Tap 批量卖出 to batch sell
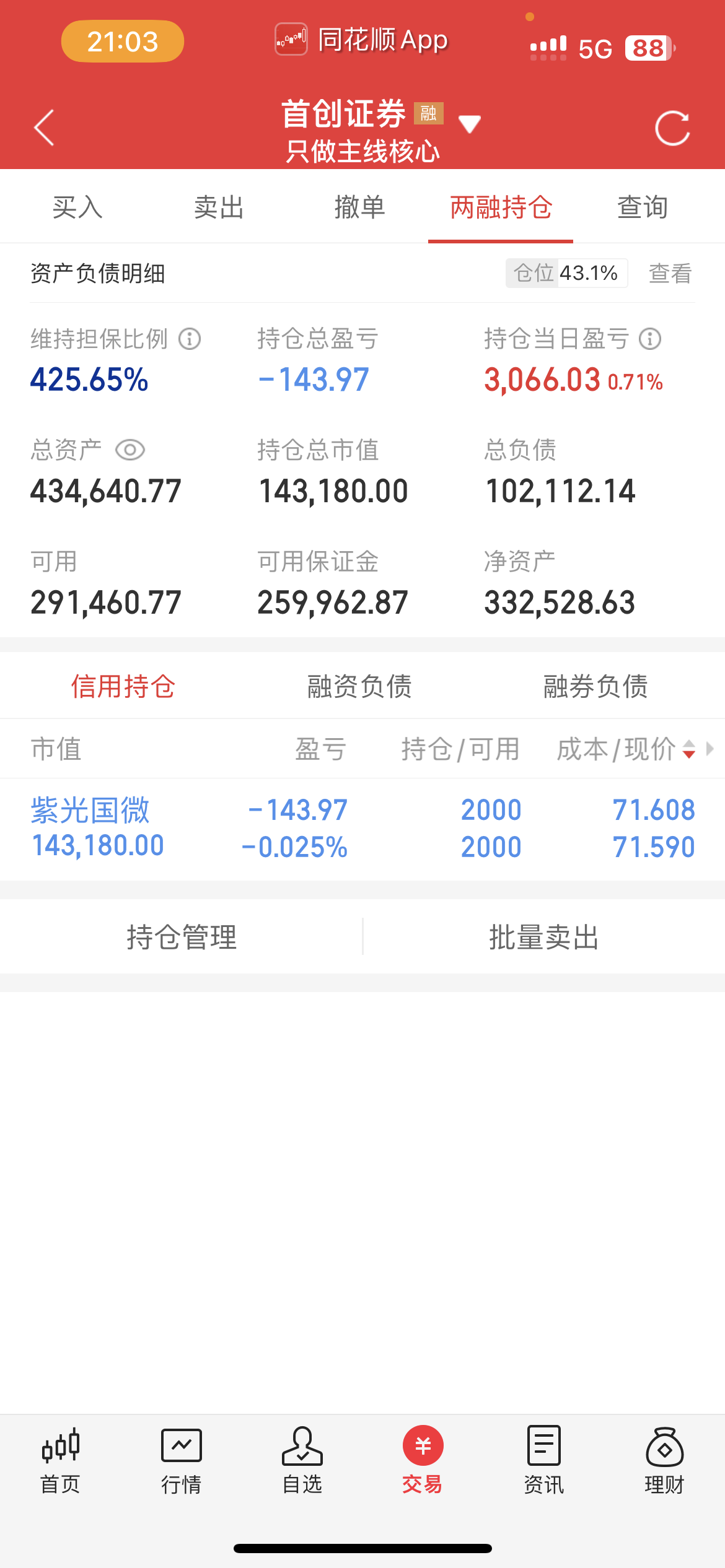The image size is (725, 1568). 543,937
